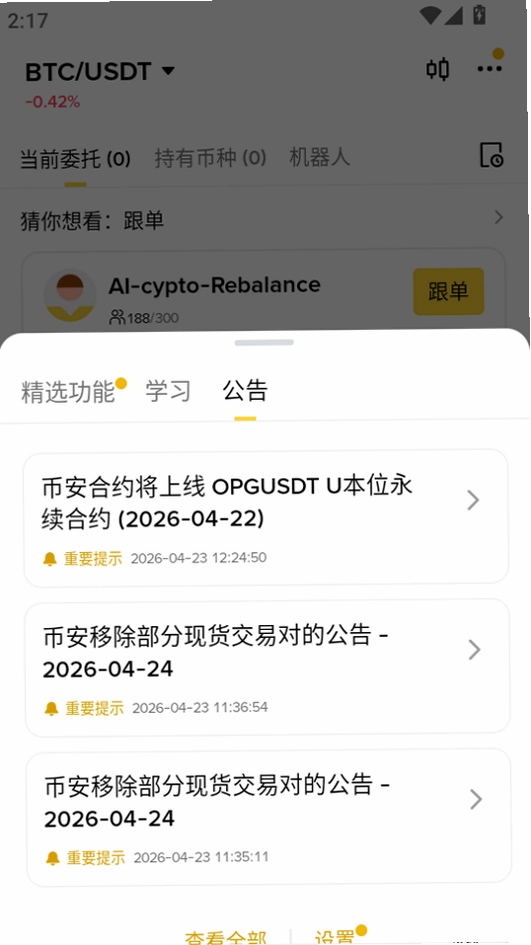Tap the bottom sheet drag handle
This screenshot has width=531, height=945.
tap(264, 342)
